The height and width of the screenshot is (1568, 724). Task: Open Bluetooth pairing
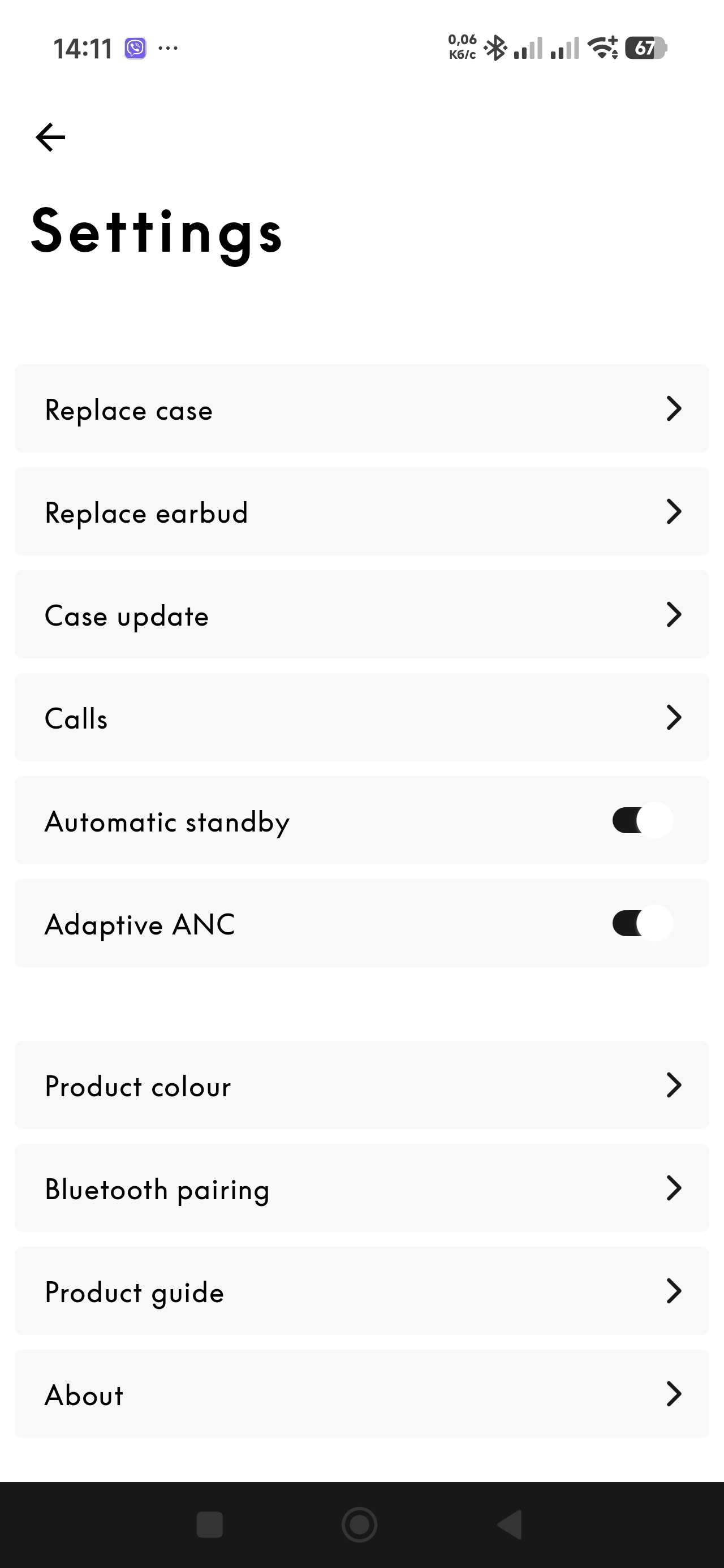(361, 1188)
